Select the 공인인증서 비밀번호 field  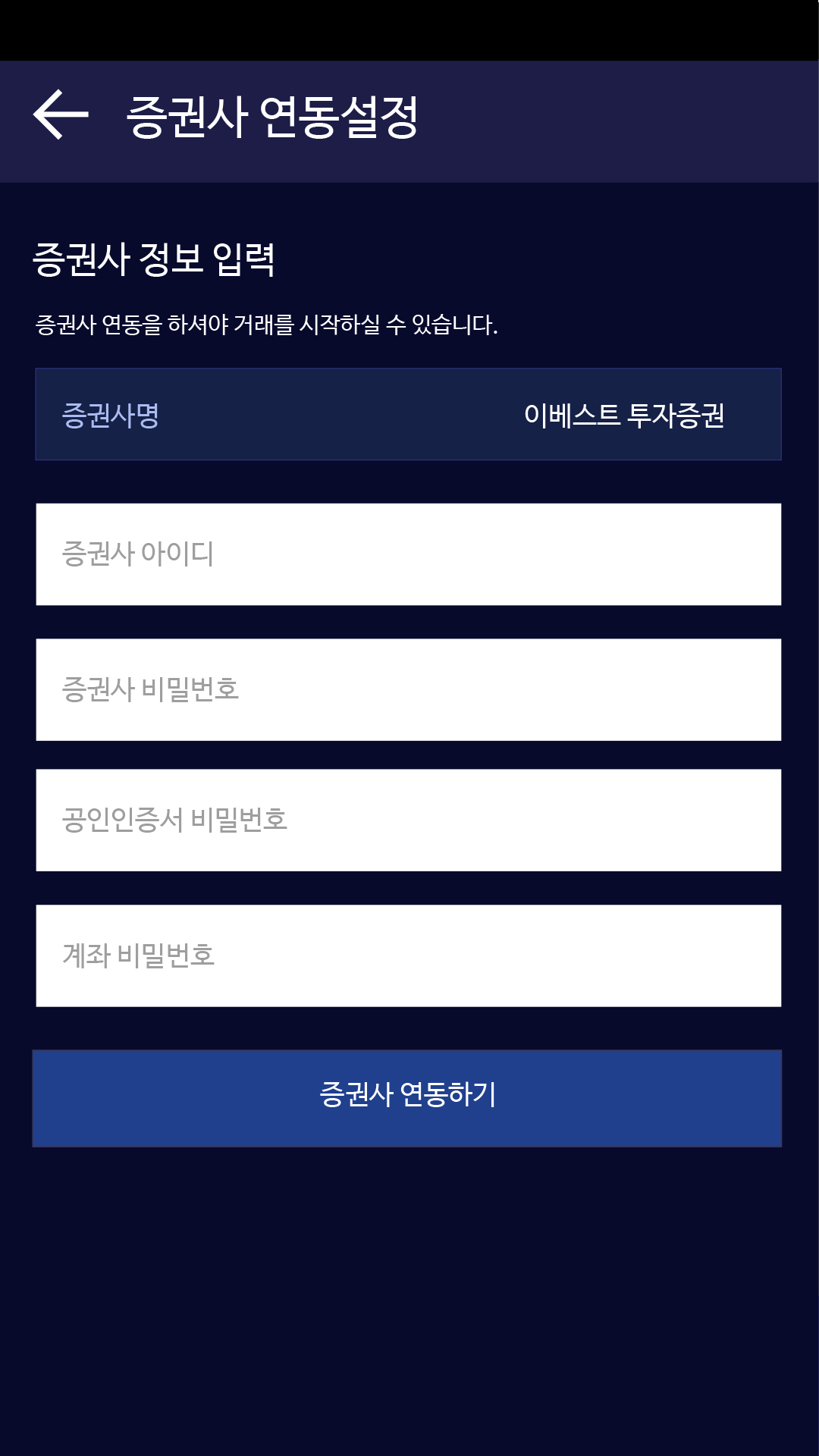408,821
